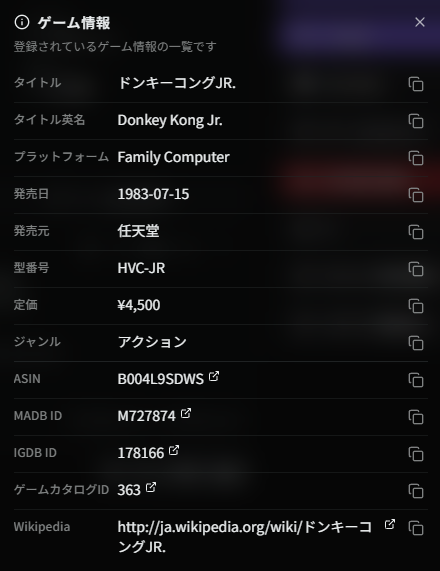Viewport: 440px width, 571px height.
Task: Copy the ASIN code B004L9SDWS
Action: point(416,380)
